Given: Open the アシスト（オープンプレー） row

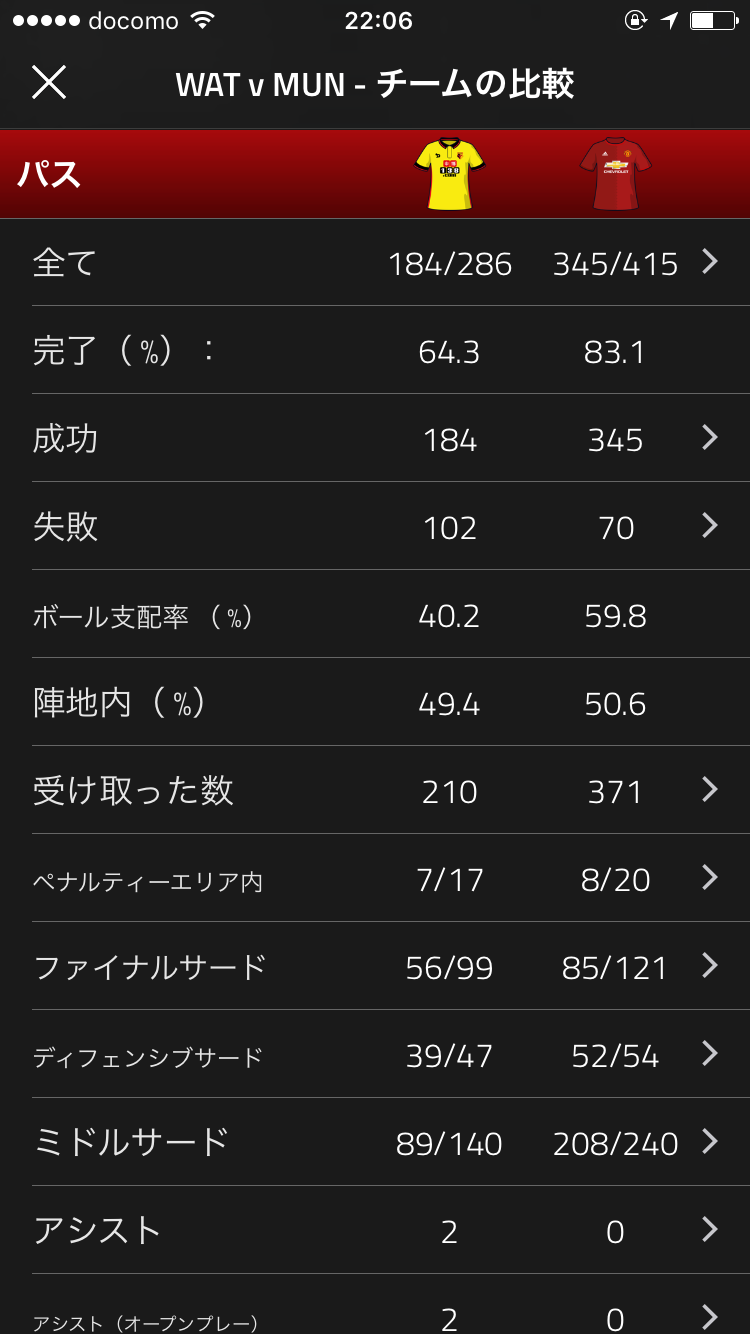Looking at the screenshot, I should point(375,1305).
